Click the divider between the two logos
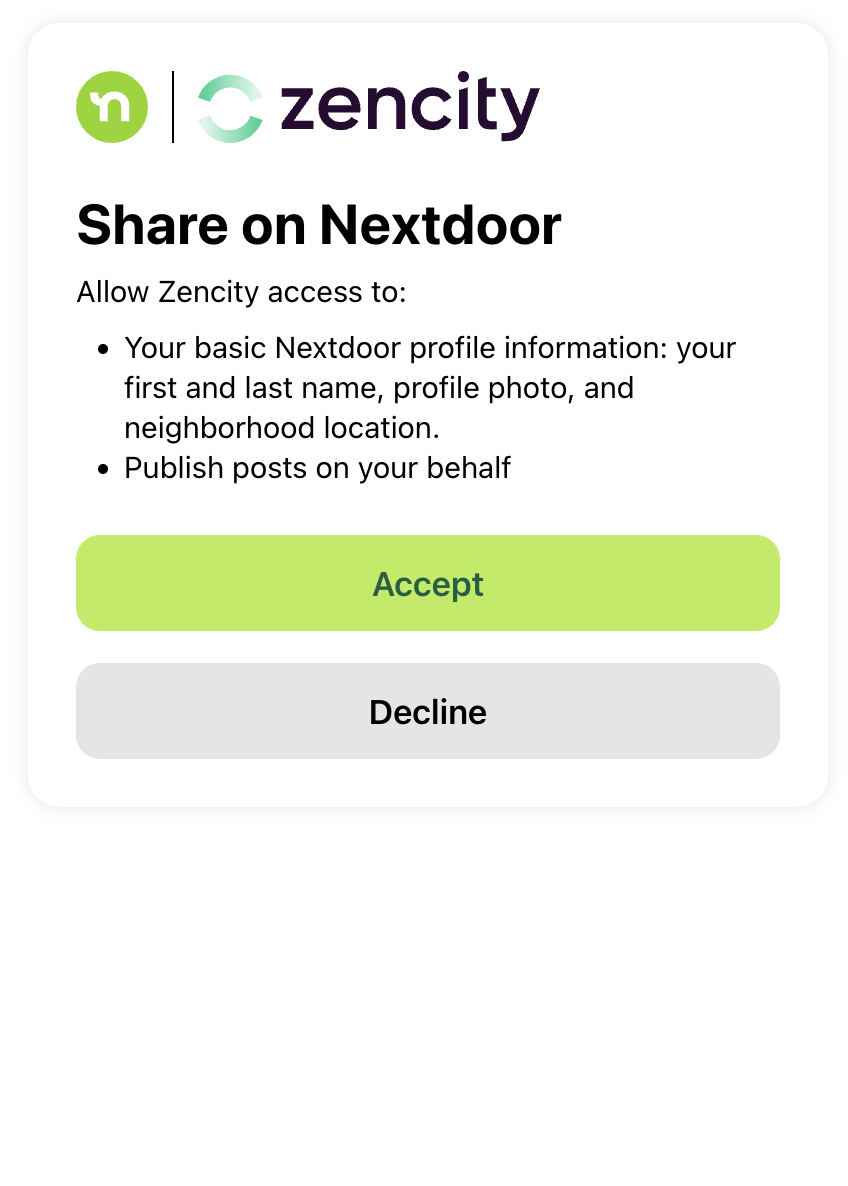Image resolution: width=848 pixels, height=1186 pixels. [172, 106]
